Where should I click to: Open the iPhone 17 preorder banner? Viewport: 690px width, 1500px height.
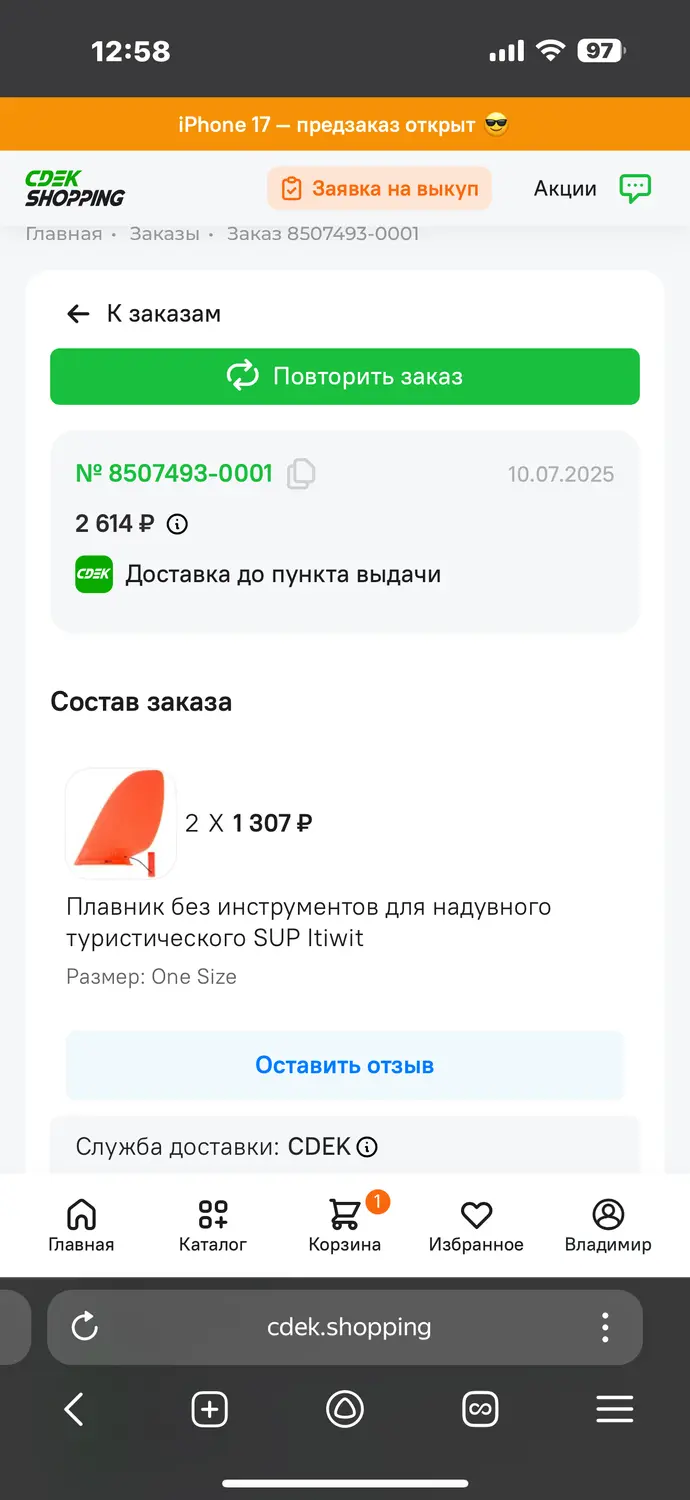point(345,125)
